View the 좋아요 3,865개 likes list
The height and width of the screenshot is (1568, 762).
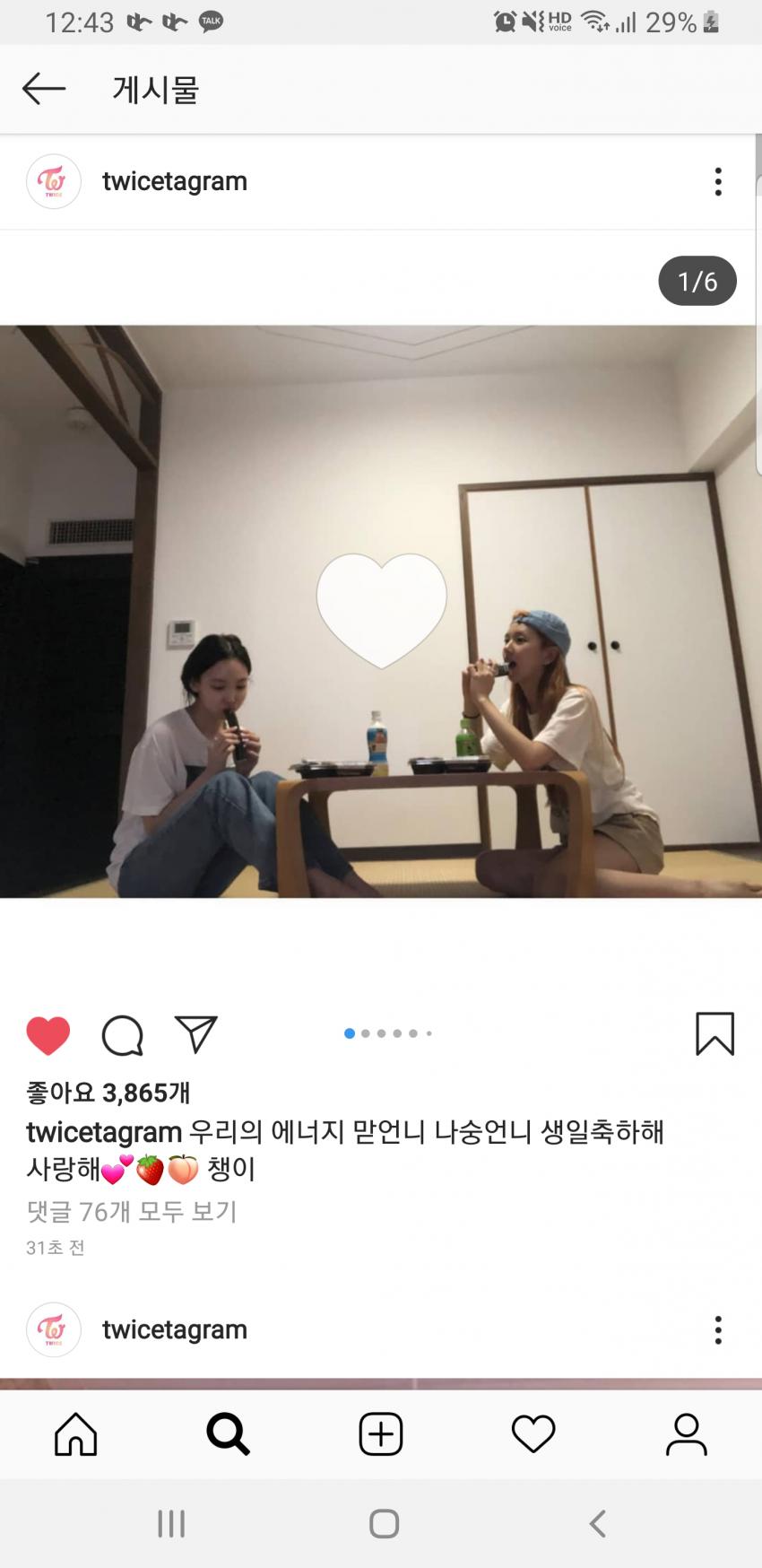[108, 1093]
